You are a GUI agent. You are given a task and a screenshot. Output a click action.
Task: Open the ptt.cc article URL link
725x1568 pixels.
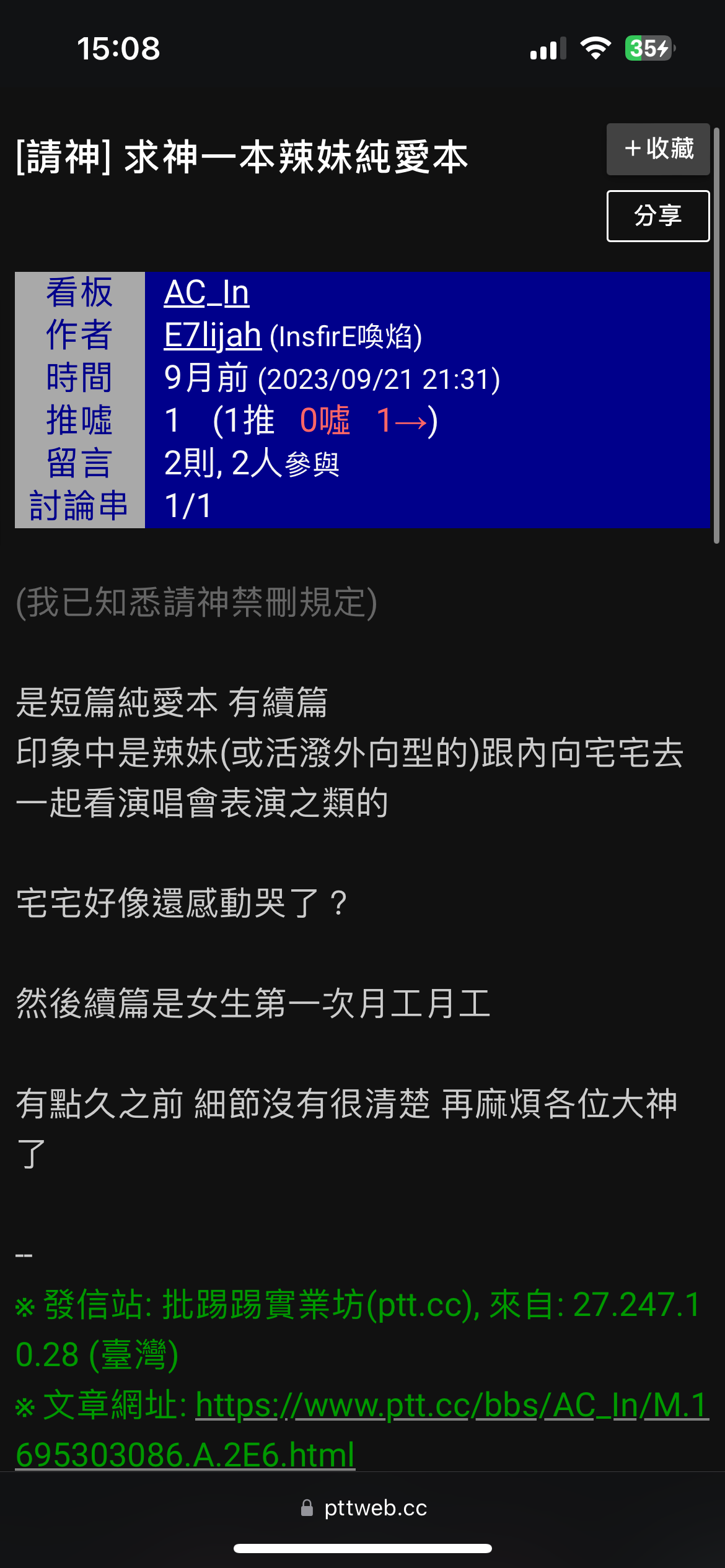tap(362, 1429)
